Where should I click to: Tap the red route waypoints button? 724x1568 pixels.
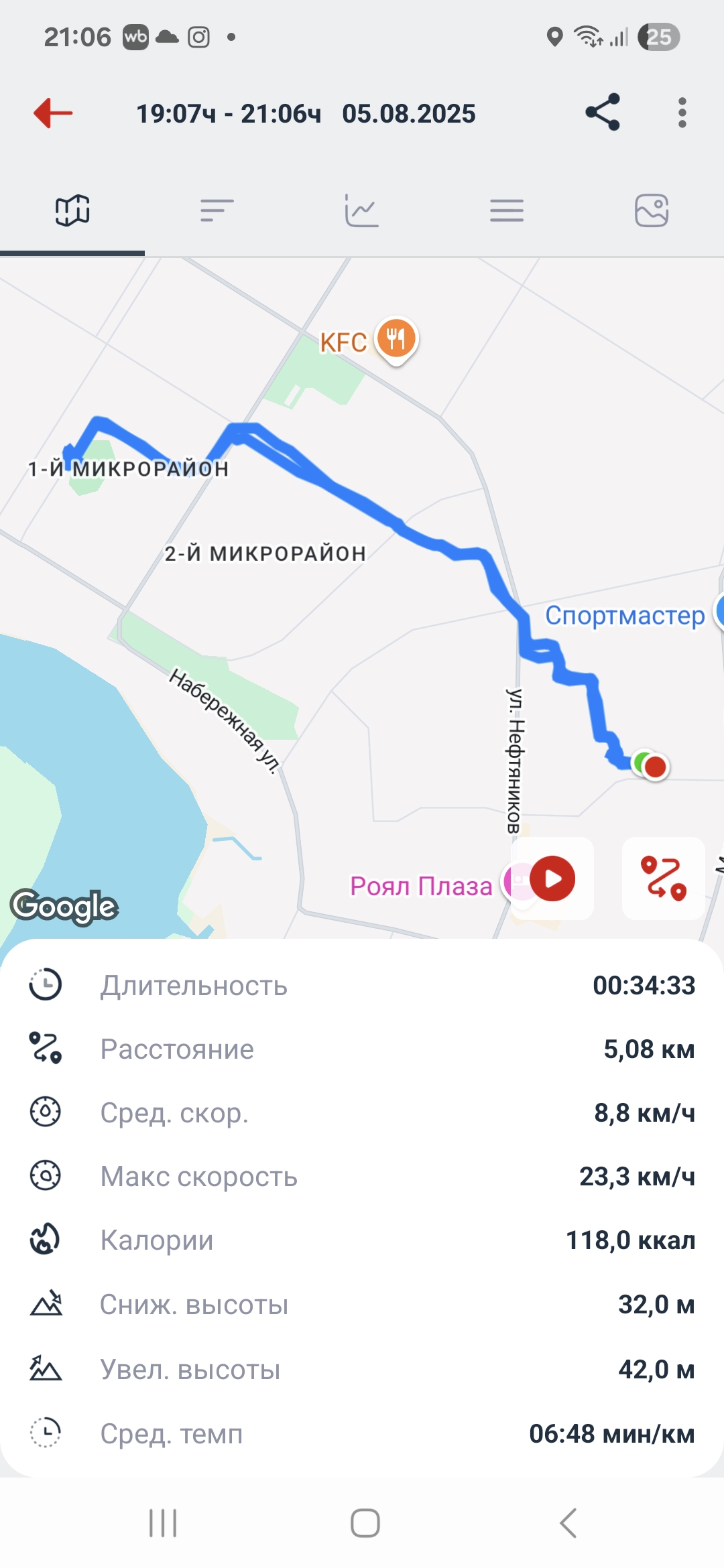pyautogui.click(x=664, y=878)
